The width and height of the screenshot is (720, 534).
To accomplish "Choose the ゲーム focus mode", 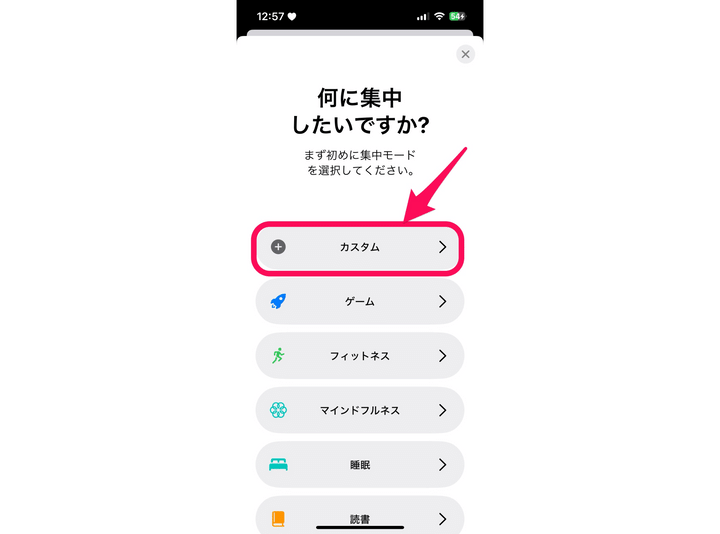I will click(x=359, y=301).
